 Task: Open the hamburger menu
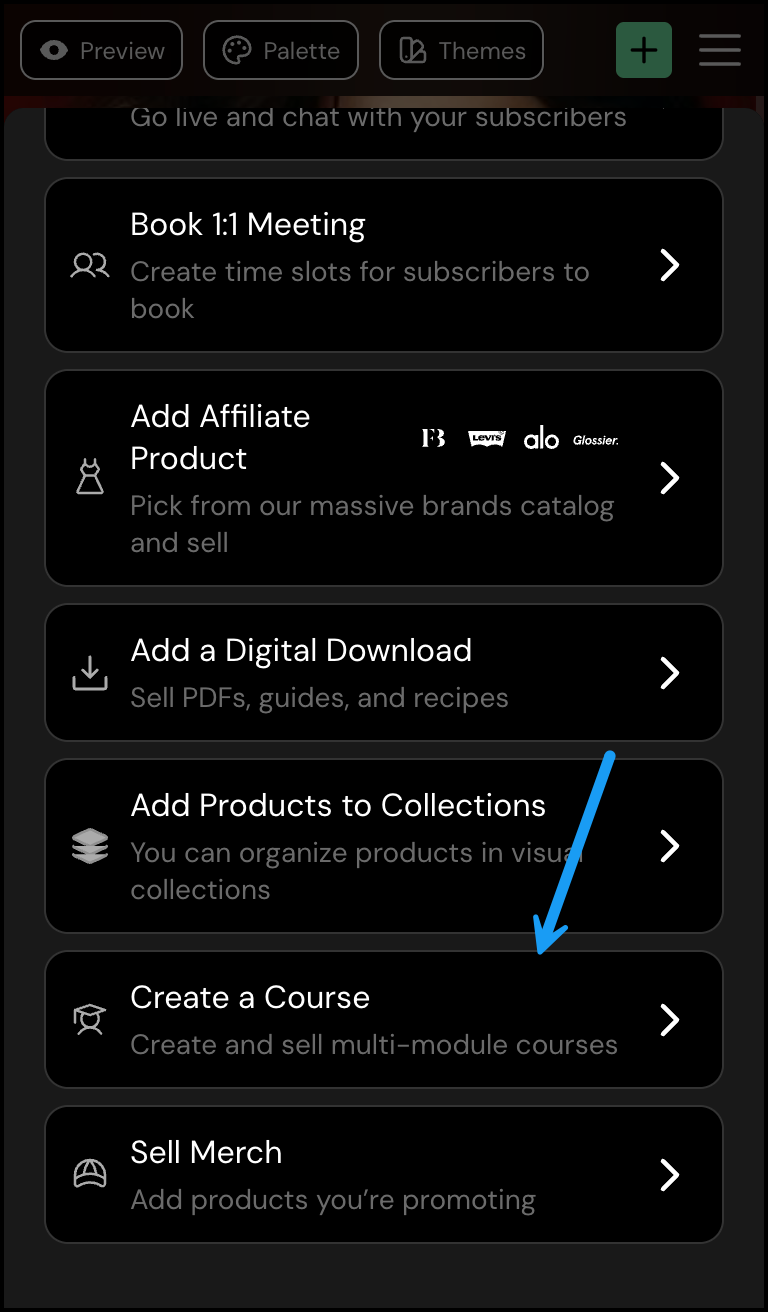click(720, 50)
